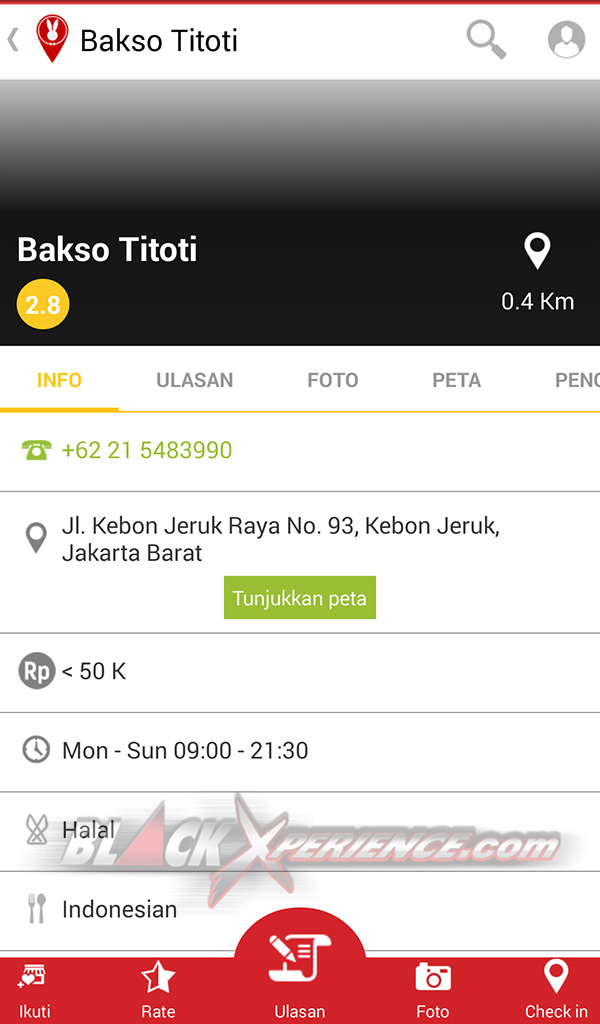Image resolution: width=600 pixels, height=1024 pixels.
Task: Select the INFO tab
Action: [59, 380]
